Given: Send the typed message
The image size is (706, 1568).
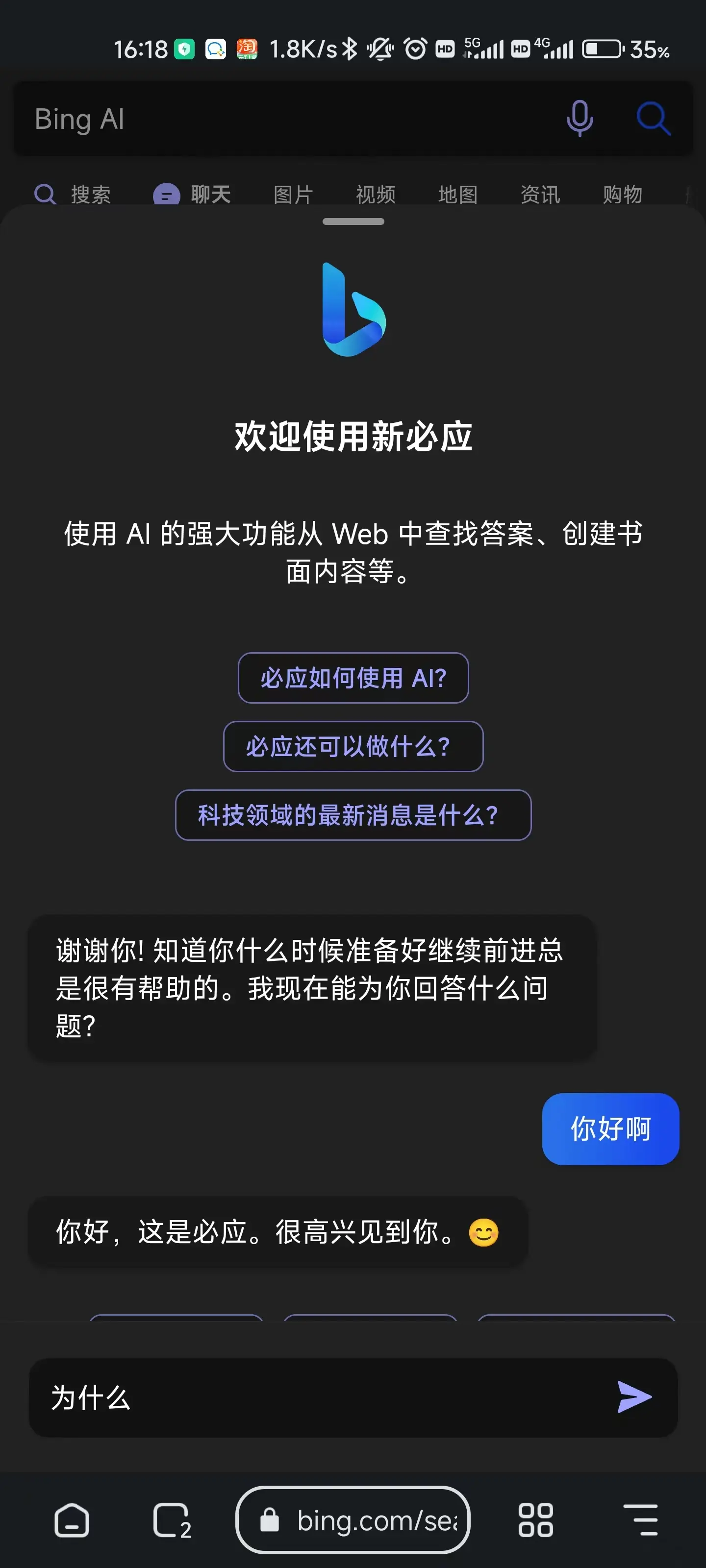Looking at the screenshot, I should click(635, 1397).
